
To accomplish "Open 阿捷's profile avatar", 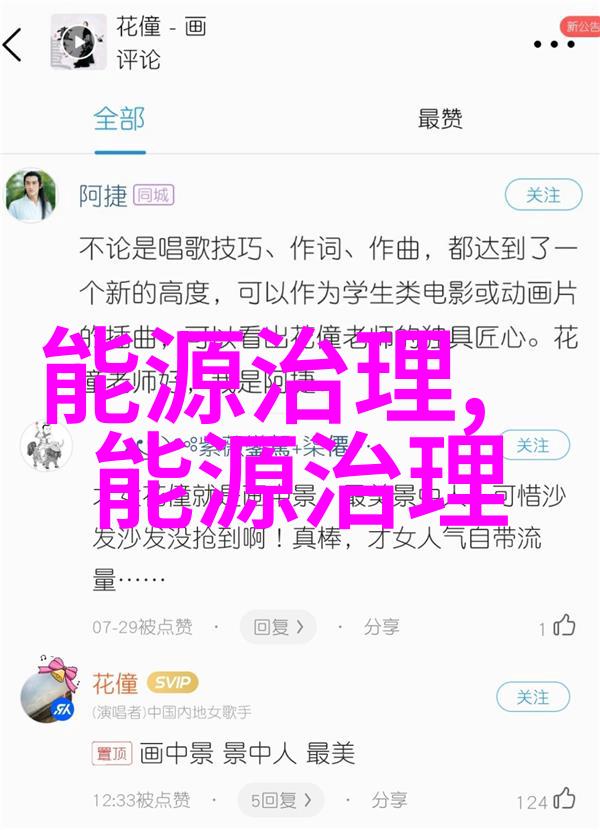I will pos(31,196).
